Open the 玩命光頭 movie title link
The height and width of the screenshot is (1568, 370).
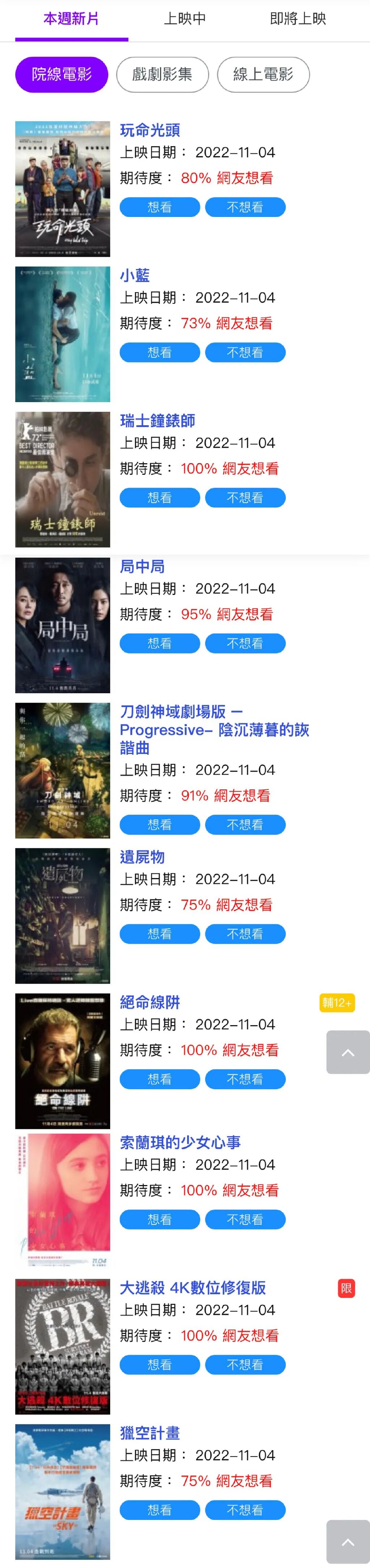click(150, 130)
